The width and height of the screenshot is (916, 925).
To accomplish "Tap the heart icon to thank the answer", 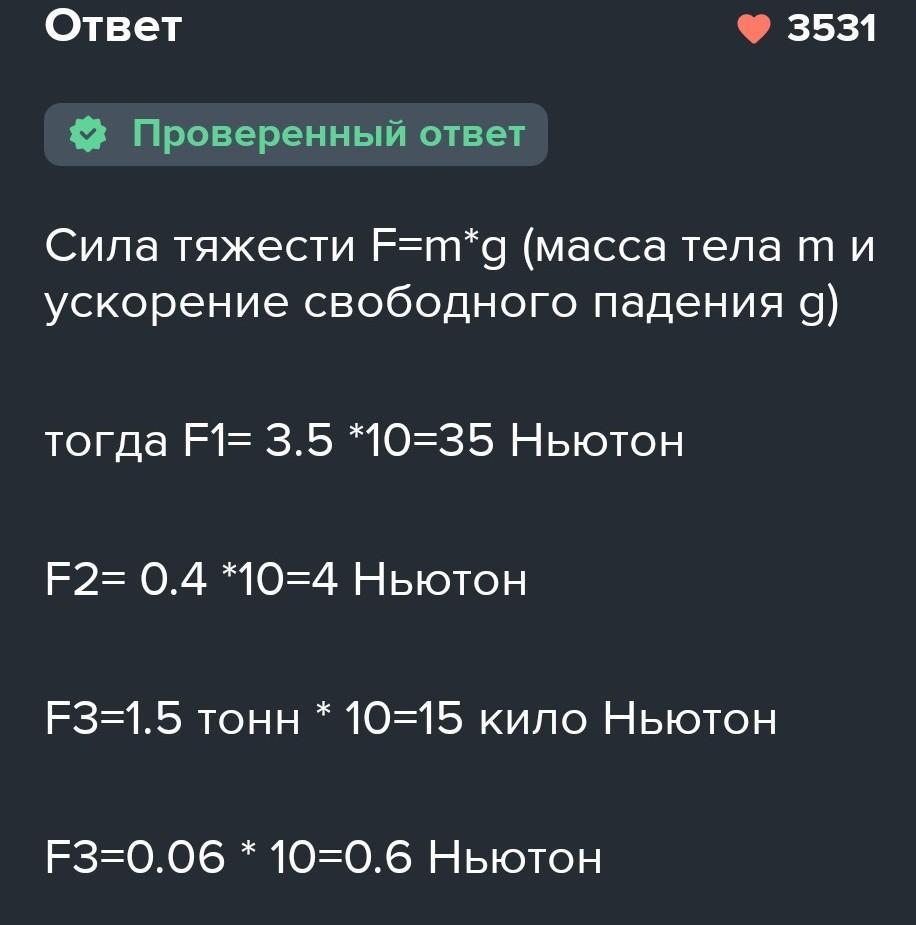I will [x=754, y=29].
